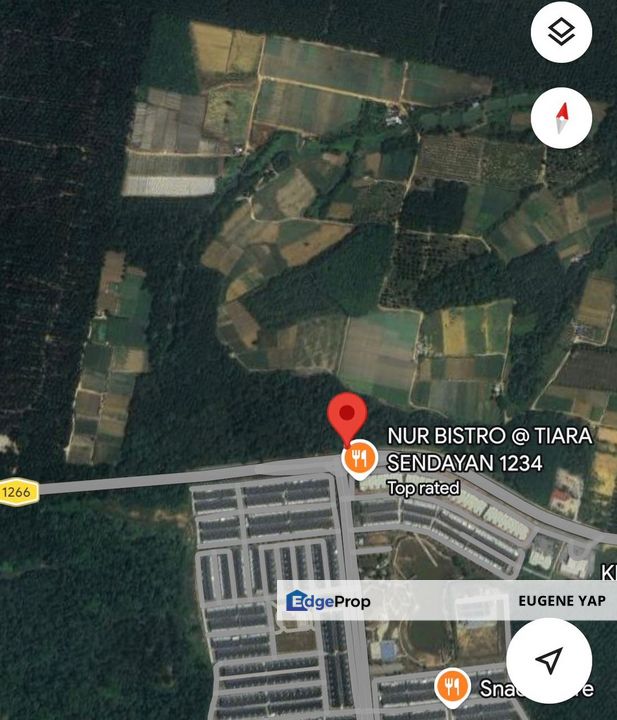This screenshot has width=617, height=720.
Task: Tap the location arrow button
Action: pyautogui.click(x=548, y=660)
